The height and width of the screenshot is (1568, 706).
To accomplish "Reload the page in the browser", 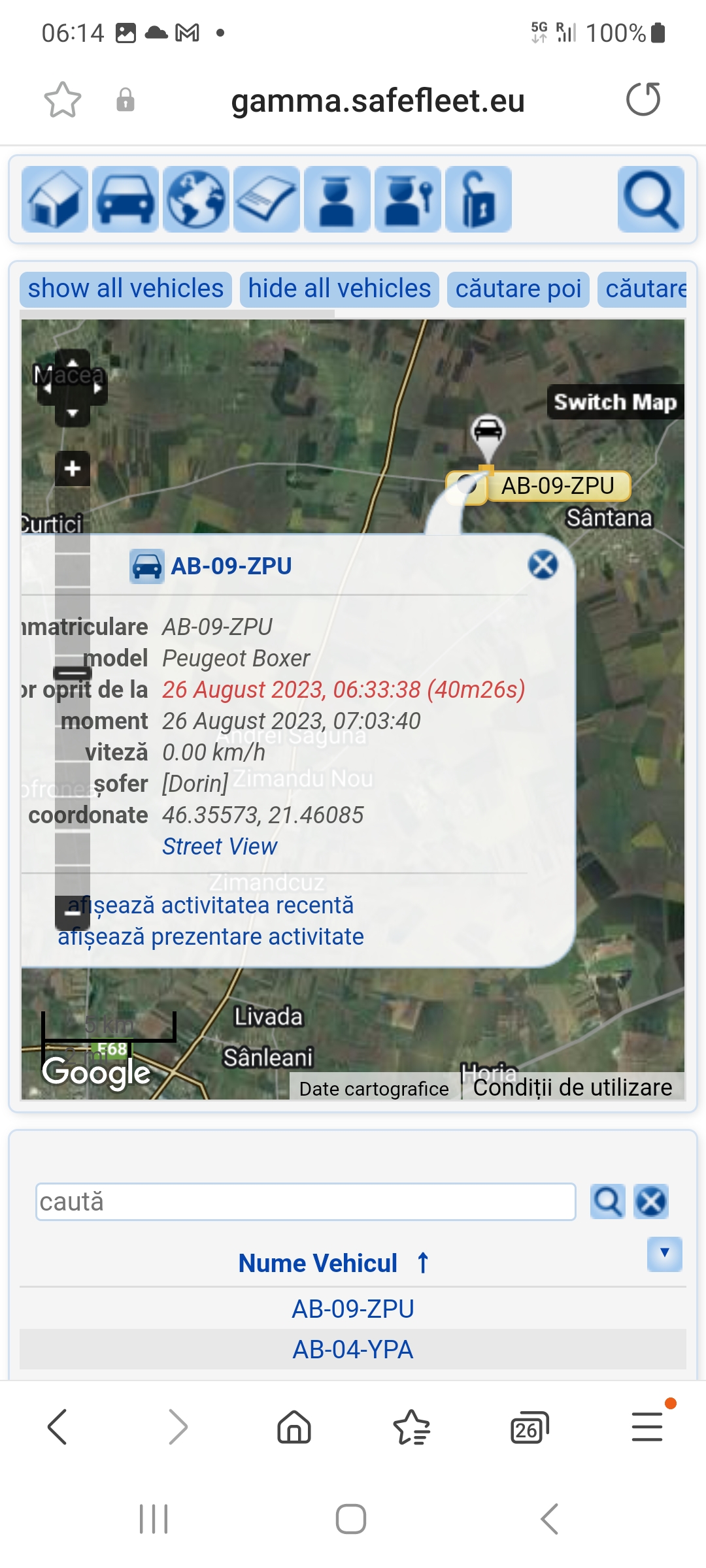I will point(643,100).
